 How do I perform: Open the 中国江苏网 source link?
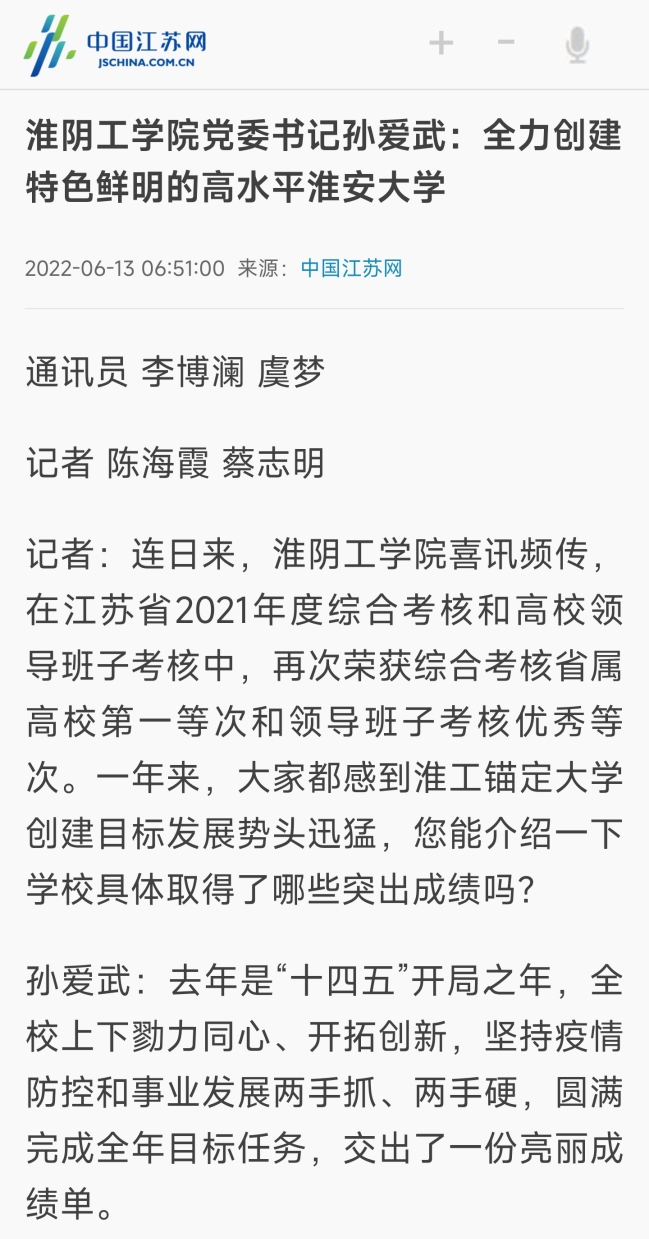[351, 268]
